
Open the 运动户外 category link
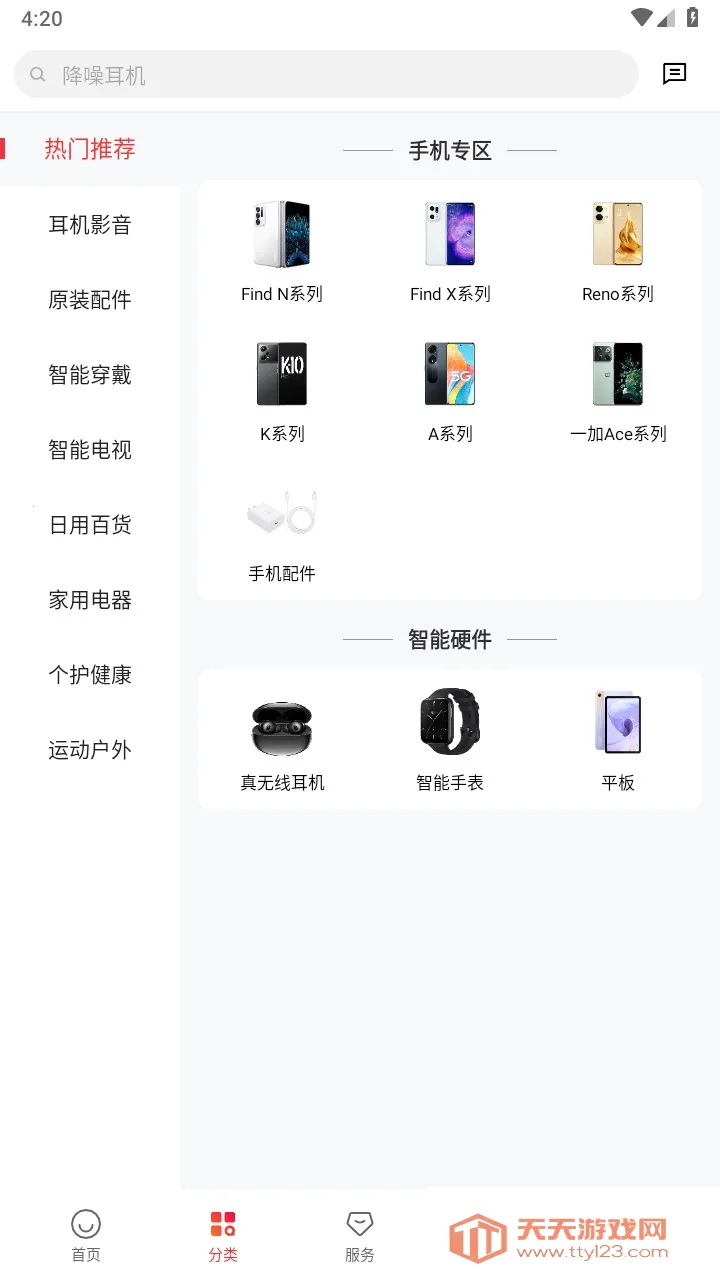[90, 749]
